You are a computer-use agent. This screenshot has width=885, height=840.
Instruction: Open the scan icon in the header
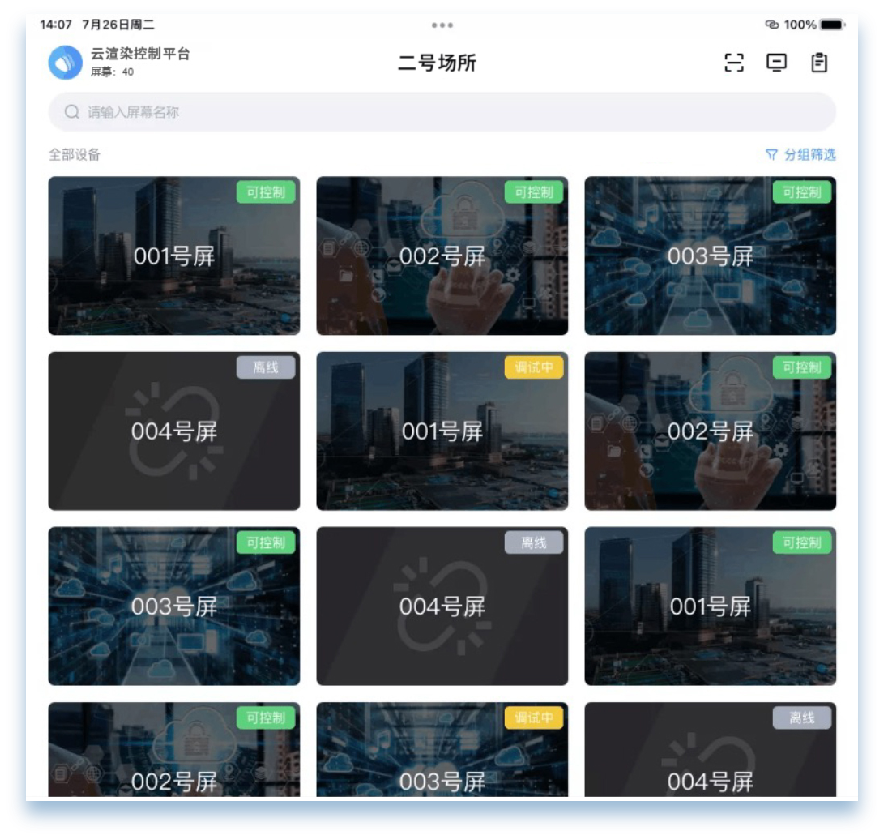click(x=734, y=63)
